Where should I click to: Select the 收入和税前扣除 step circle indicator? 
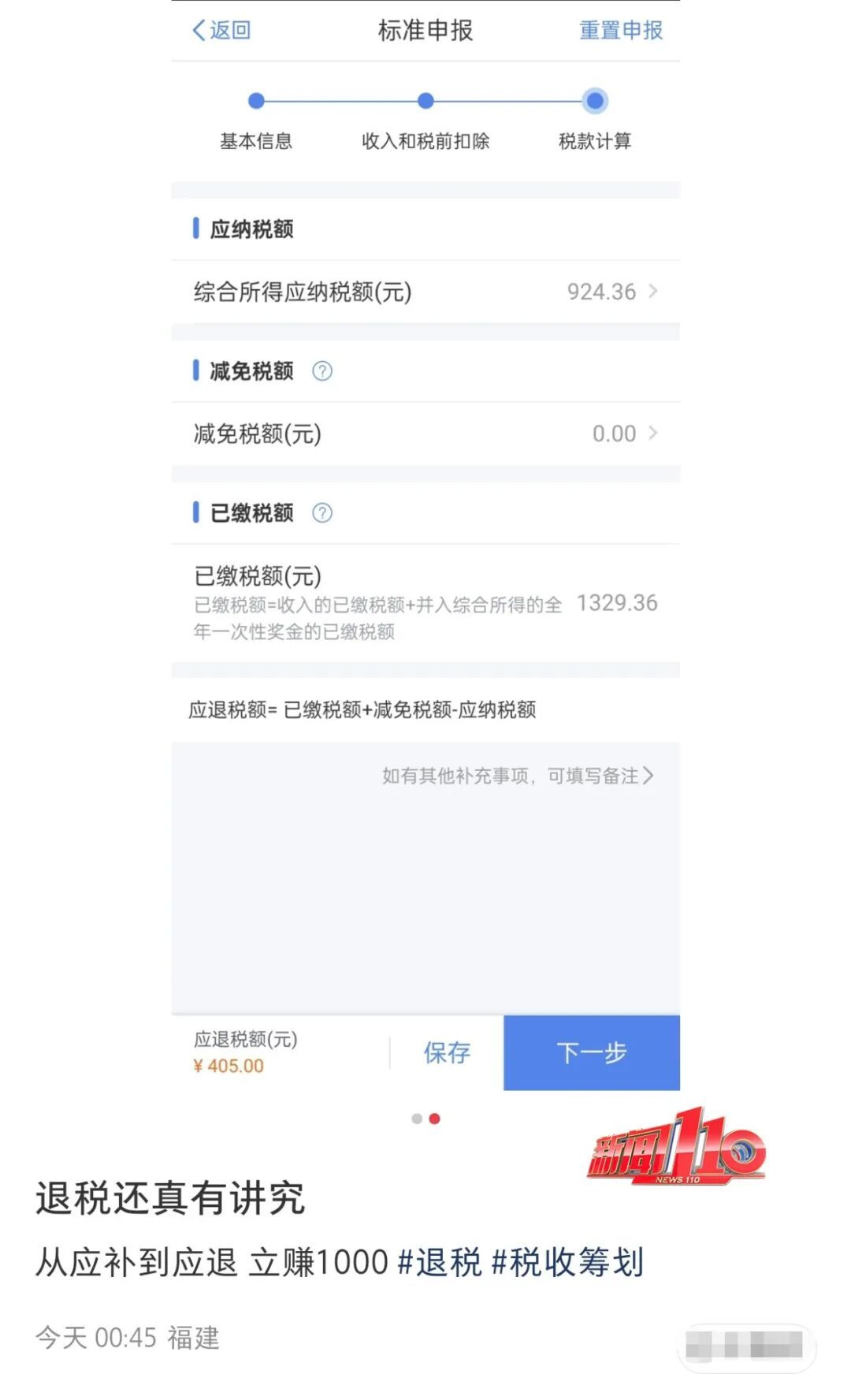pos(425,101)
